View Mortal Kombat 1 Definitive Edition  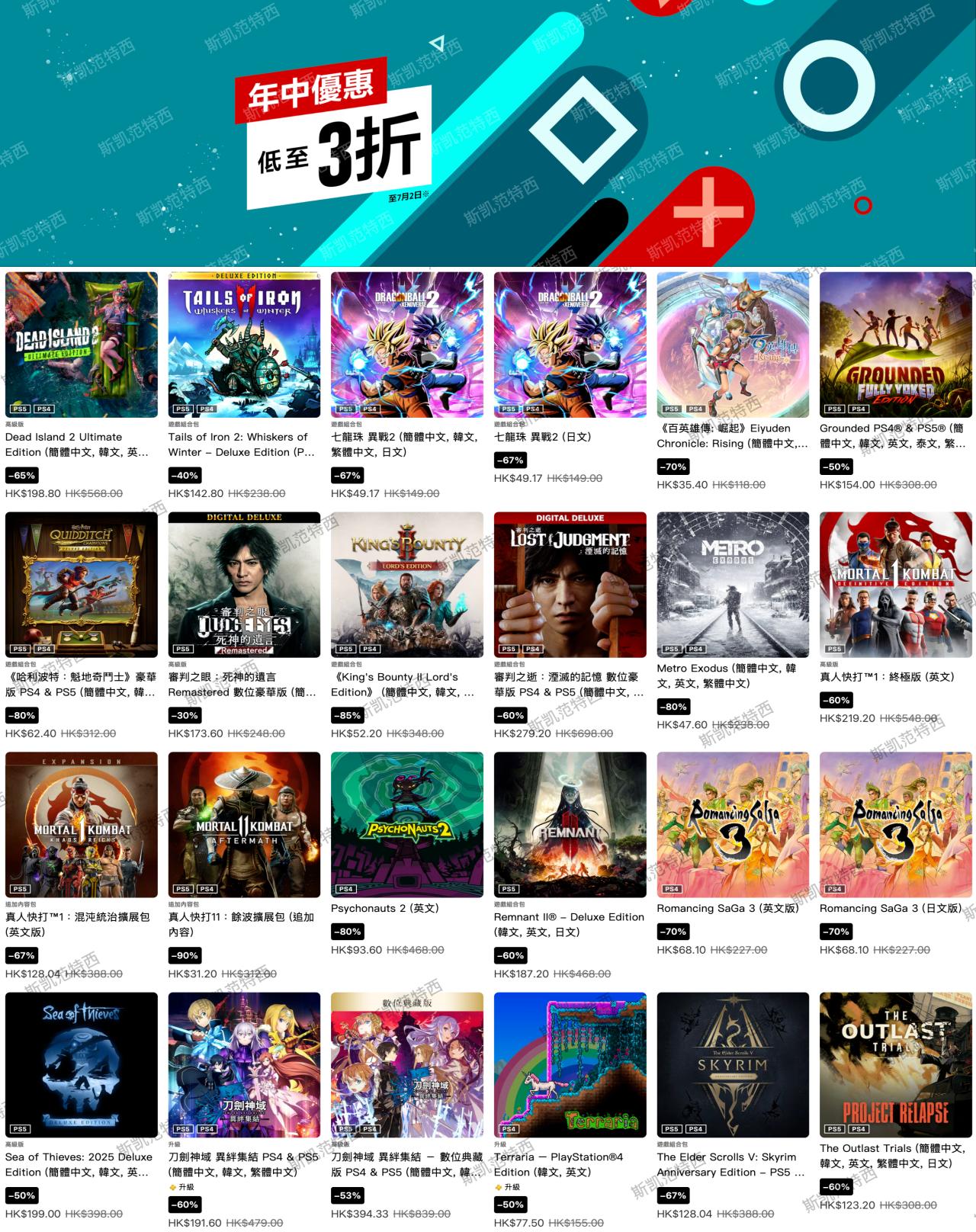click(x=896, y=585)
